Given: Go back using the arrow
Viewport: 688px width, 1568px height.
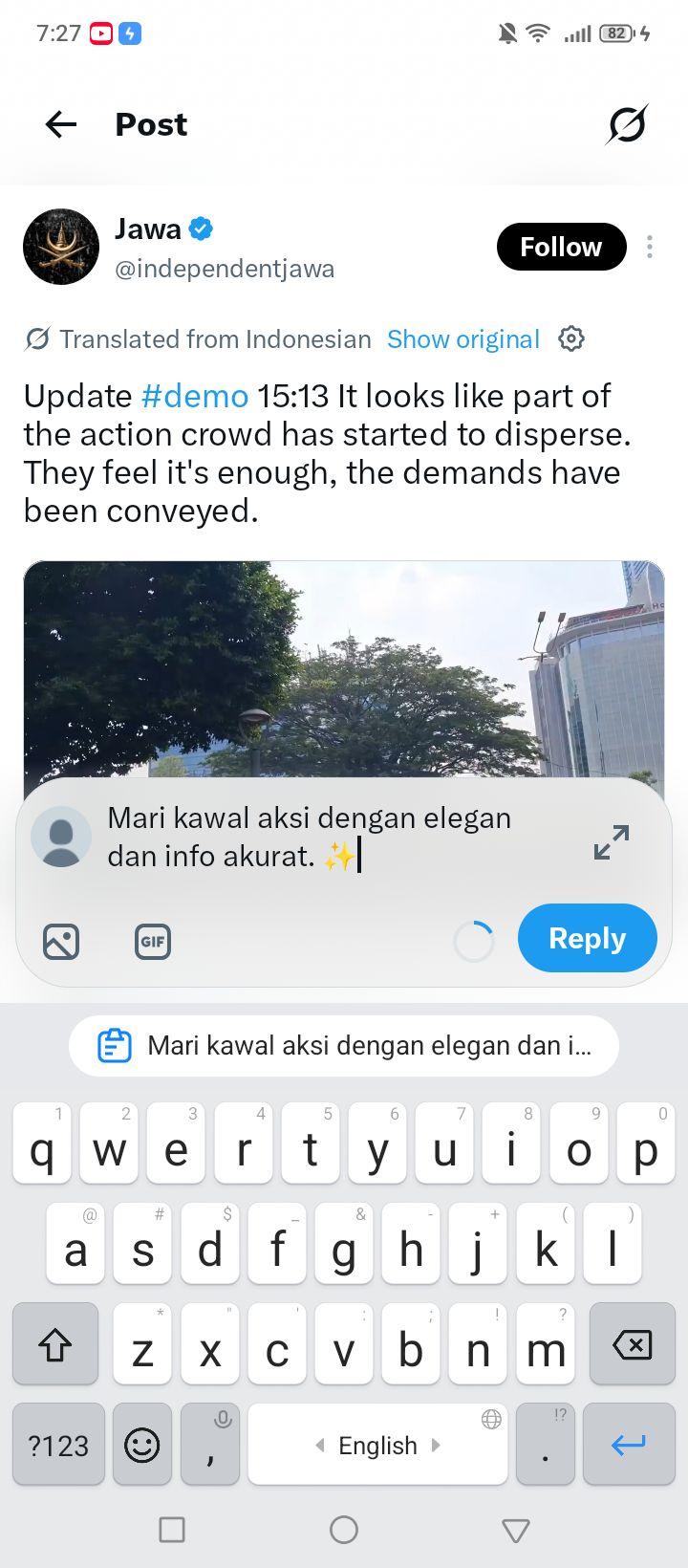Looking at the screenshot, I should pos(61,124).
